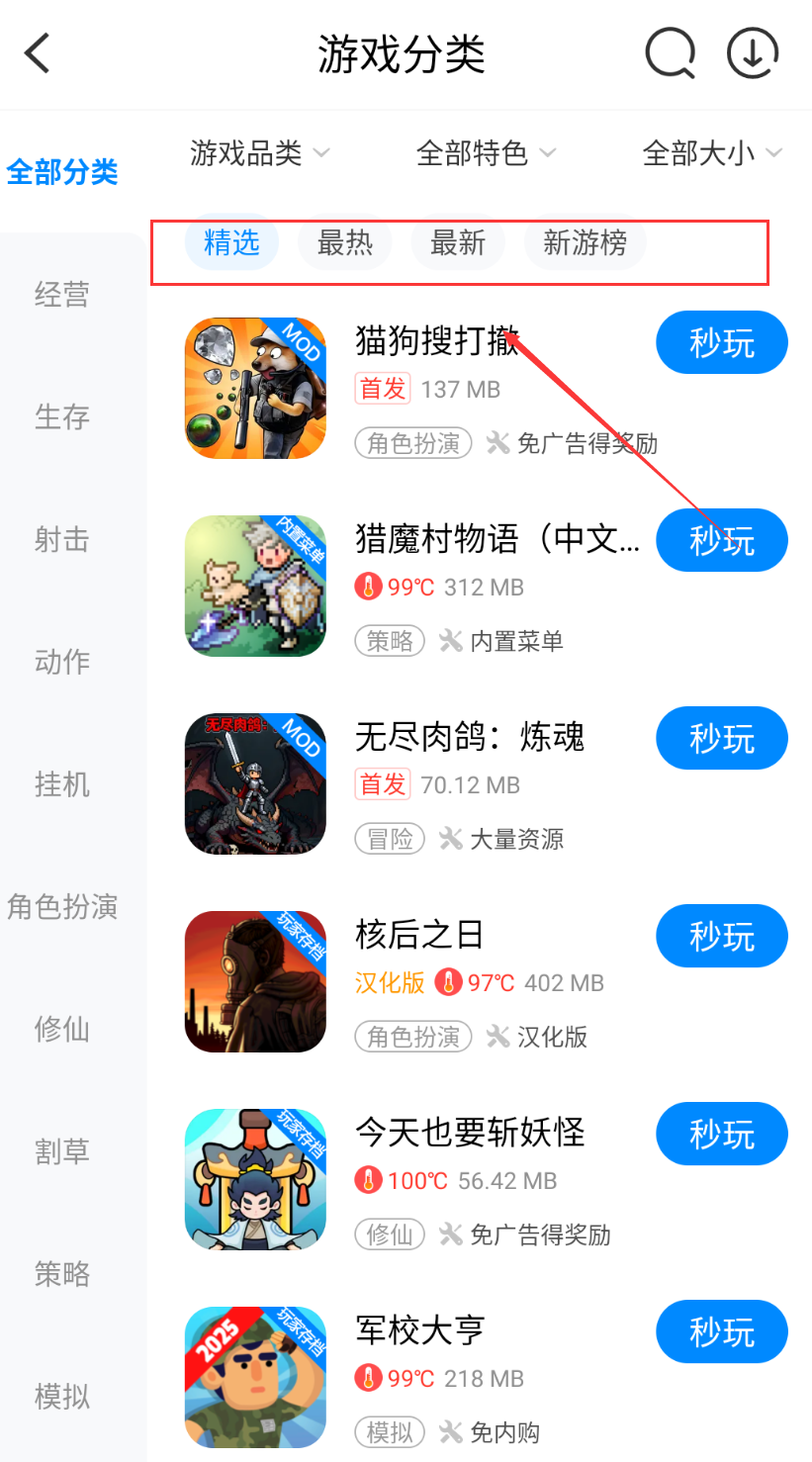Expand the 游戏品类 dropdown
This screenshot has height=1462, width=812.
pos(259,153)
